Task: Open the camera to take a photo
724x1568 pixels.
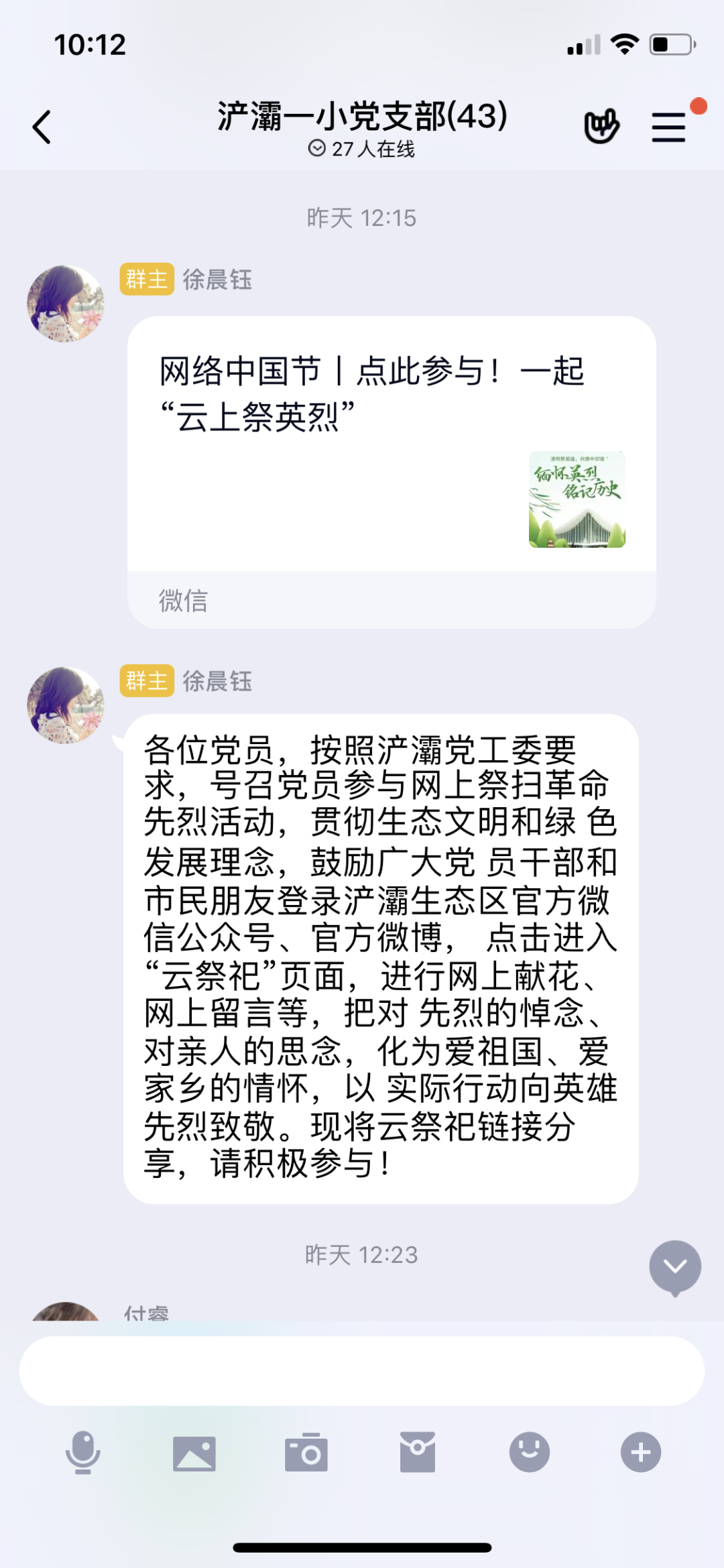Action: [x=306, y=1453]
